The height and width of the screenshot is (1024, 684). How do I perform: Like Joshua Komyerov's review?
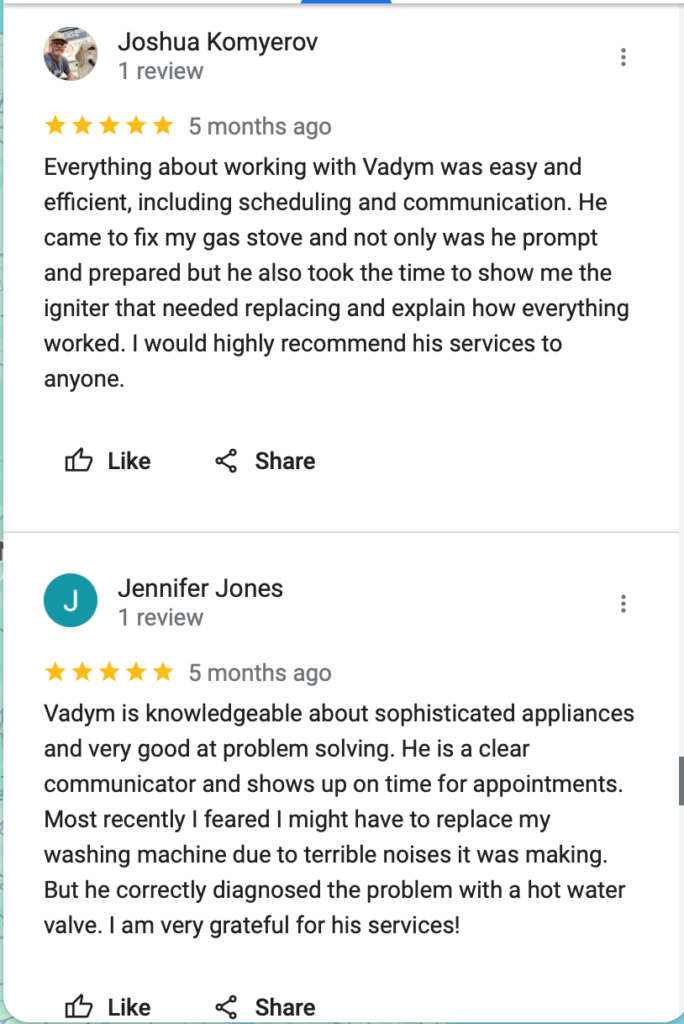[x=108, y=461]
